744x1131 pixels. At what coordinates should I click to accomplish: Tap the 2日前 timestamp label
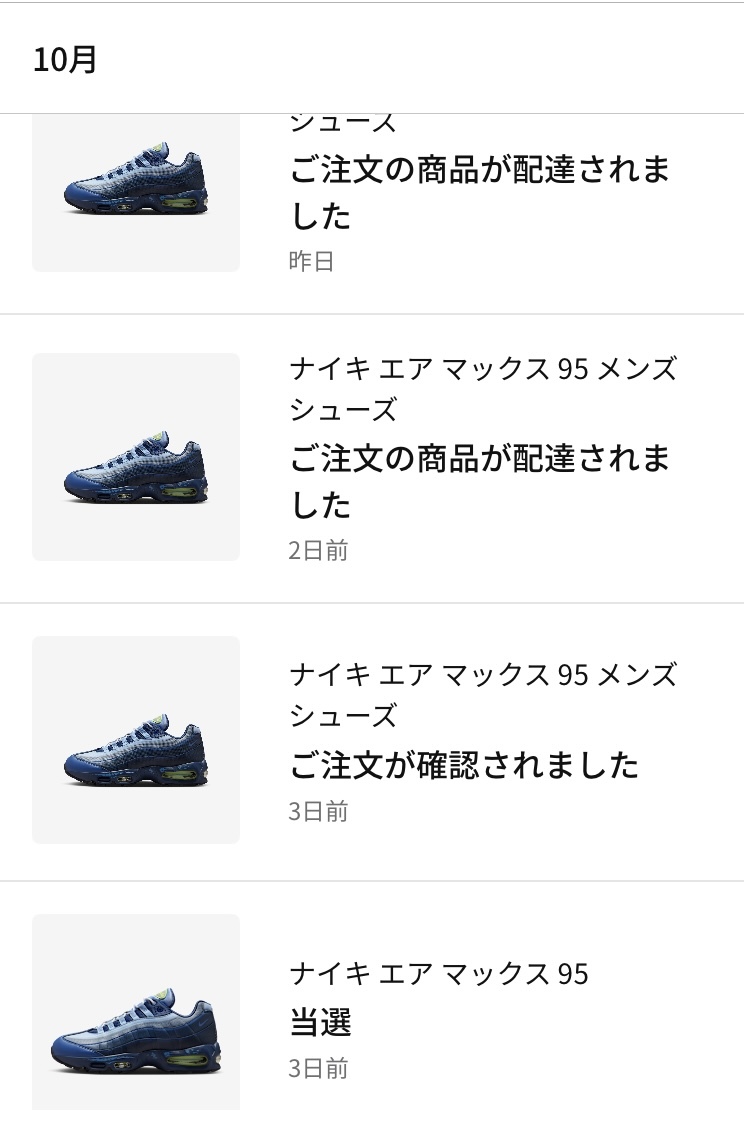(x=315, y=550)
